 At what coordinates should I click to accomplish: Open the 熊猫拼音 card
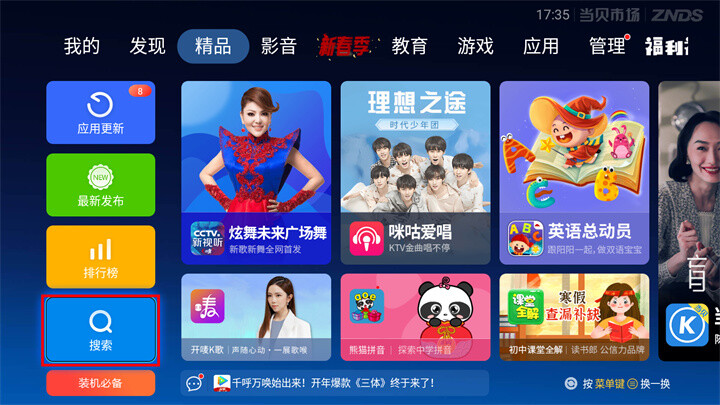click(x=415, y=316)
